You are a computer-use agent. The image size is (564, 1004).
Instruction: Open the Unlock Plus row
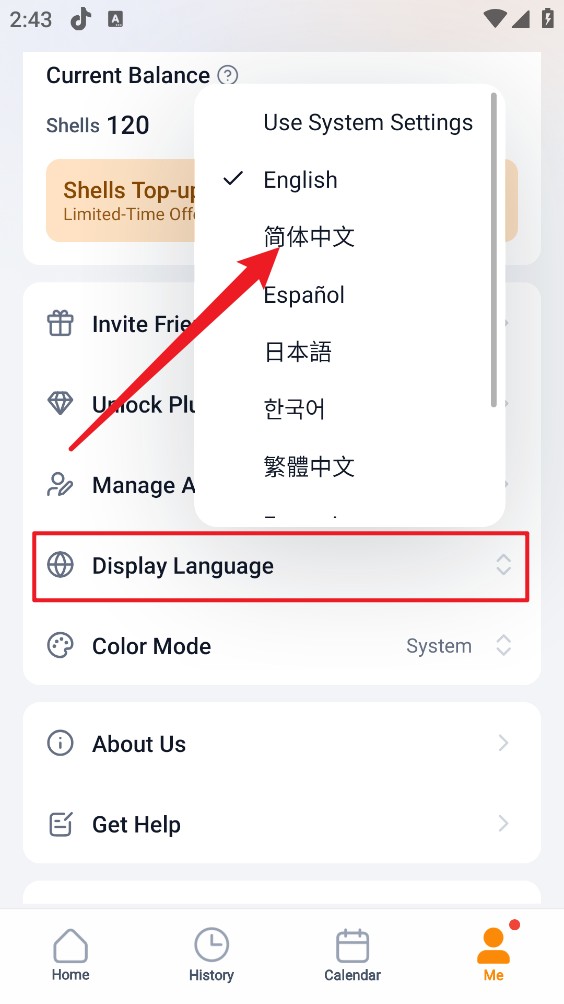(281, 404)
